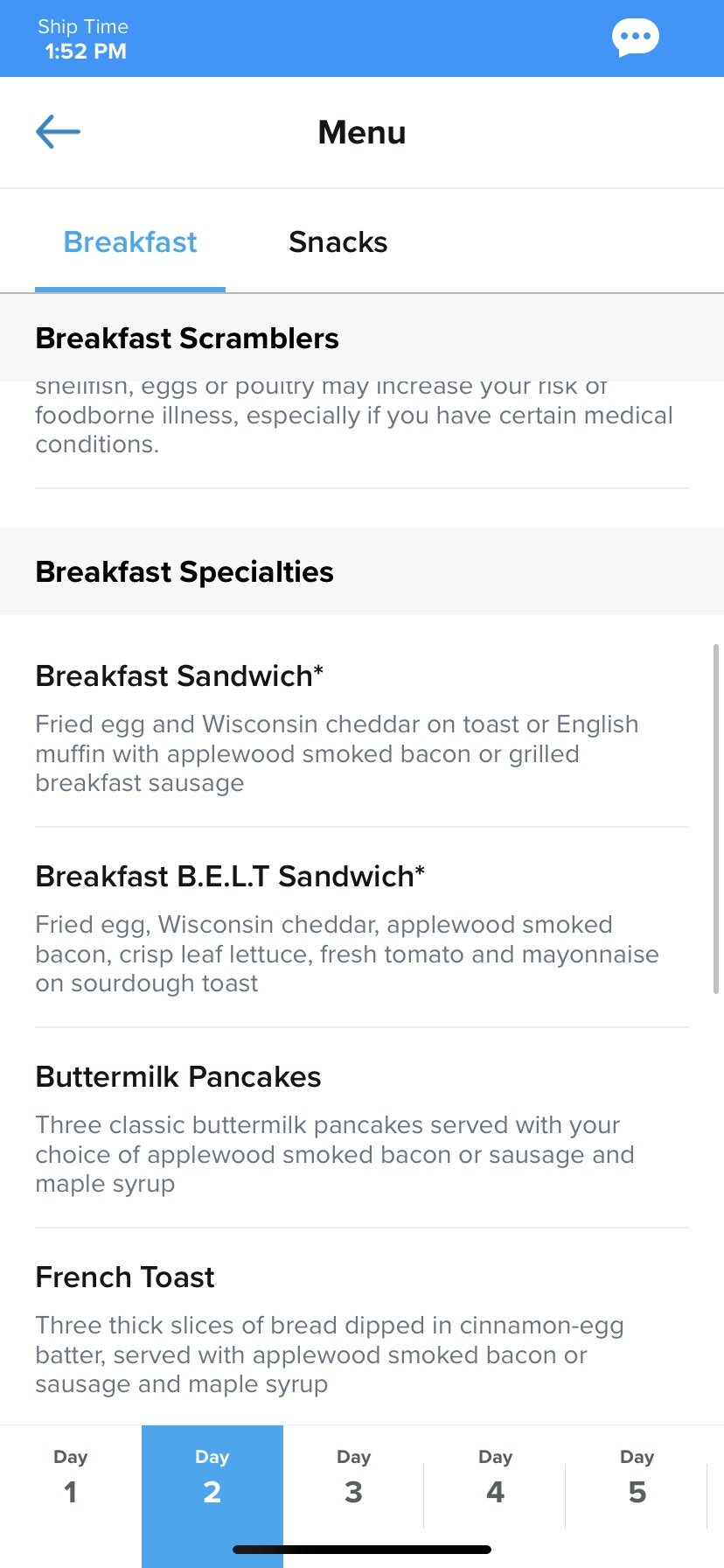Select Day 2 menu

[x=212, y=1477]
